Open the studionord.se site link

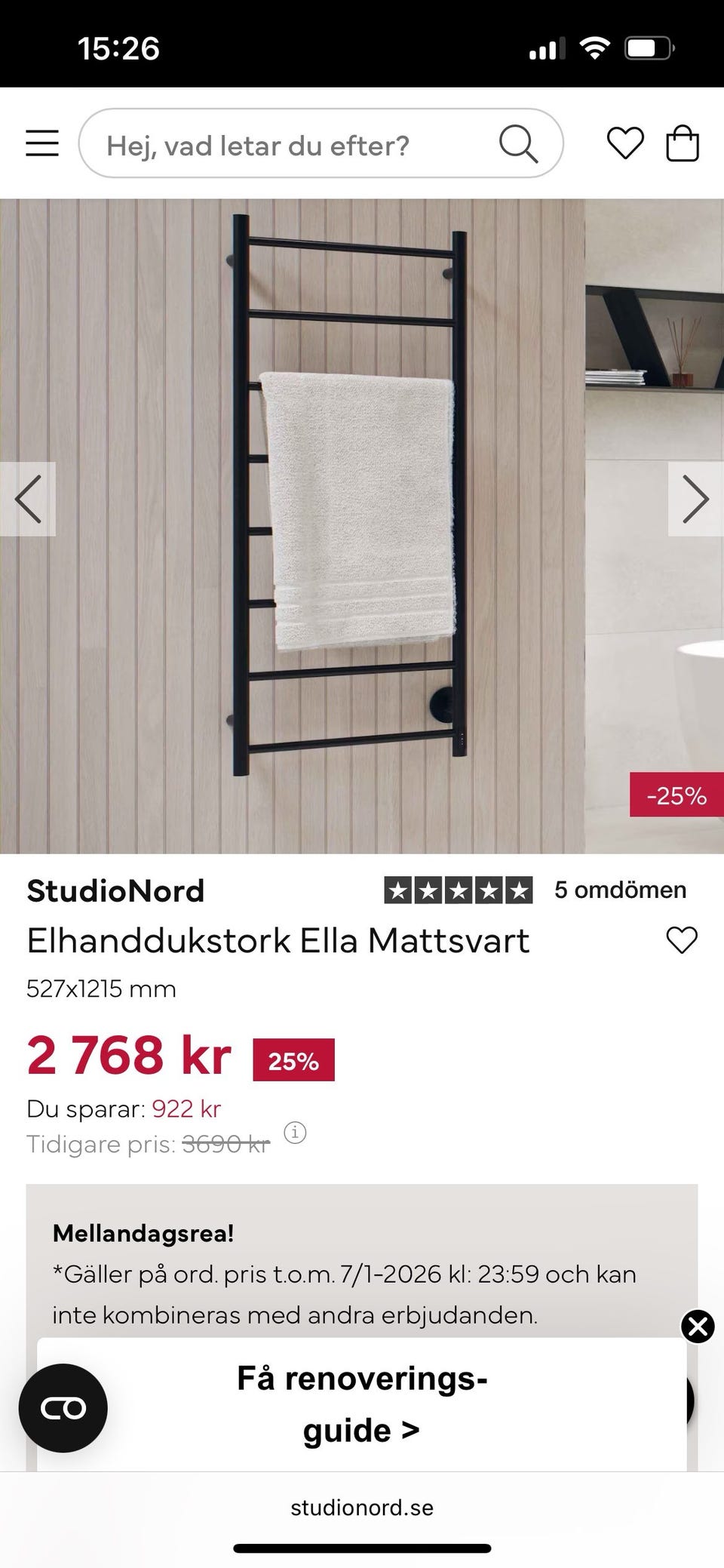click(361, 1508)
